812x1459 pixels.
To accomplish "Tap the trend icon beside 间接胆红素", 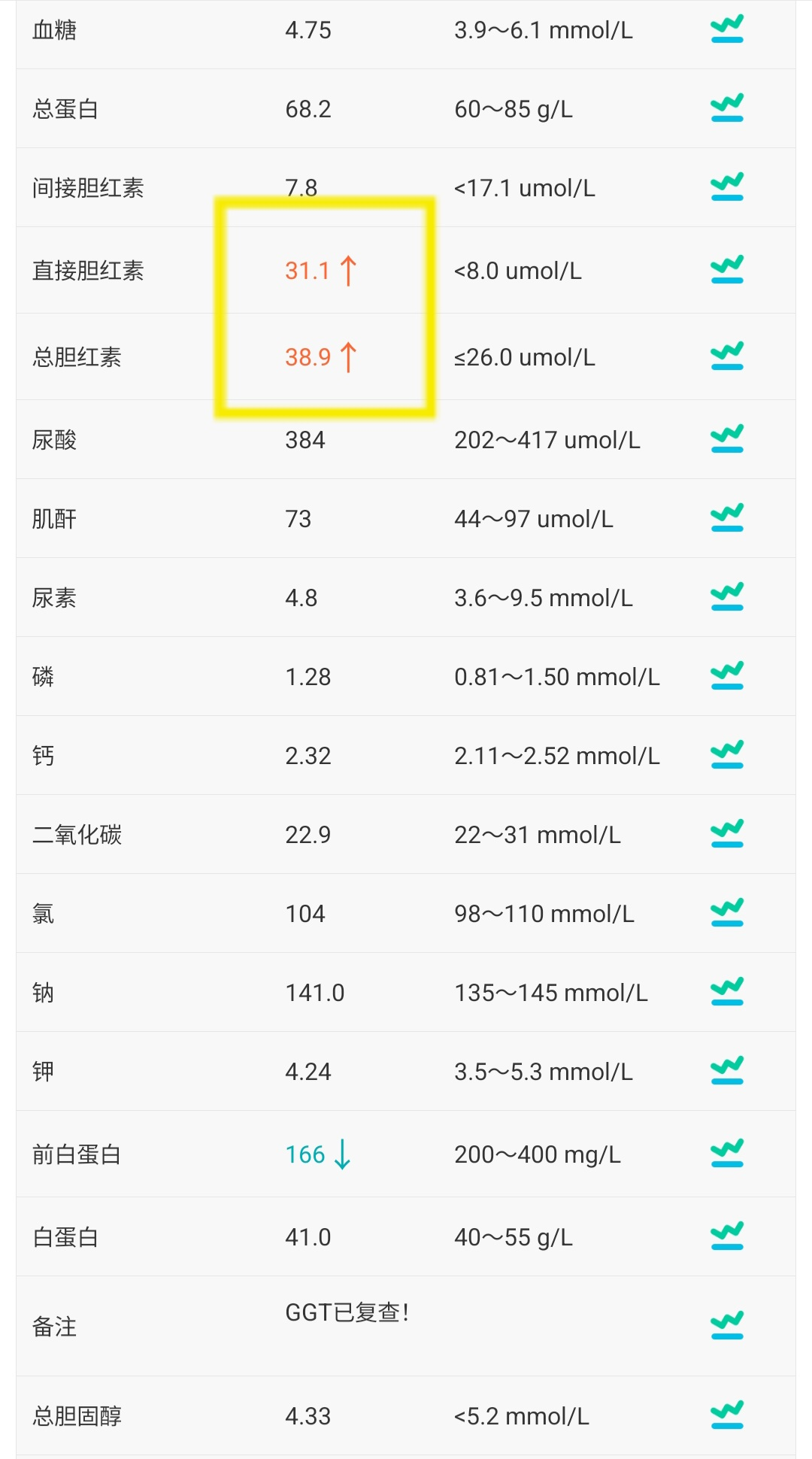I will tap(727, 187).
